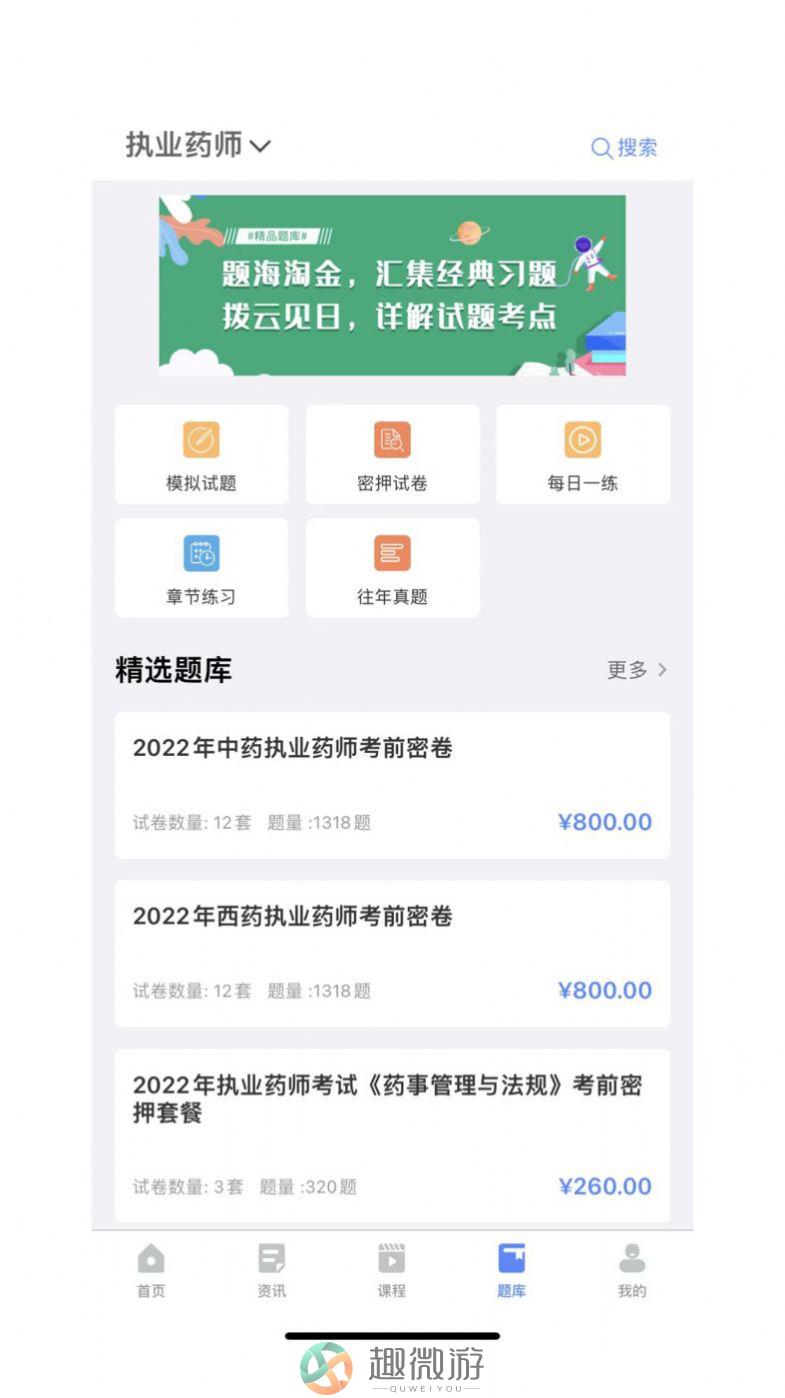Image resolution: width=785 pixels, height=1398 pixels.
Task: View 更多 in 精选题库
Action: coord(637,670)
